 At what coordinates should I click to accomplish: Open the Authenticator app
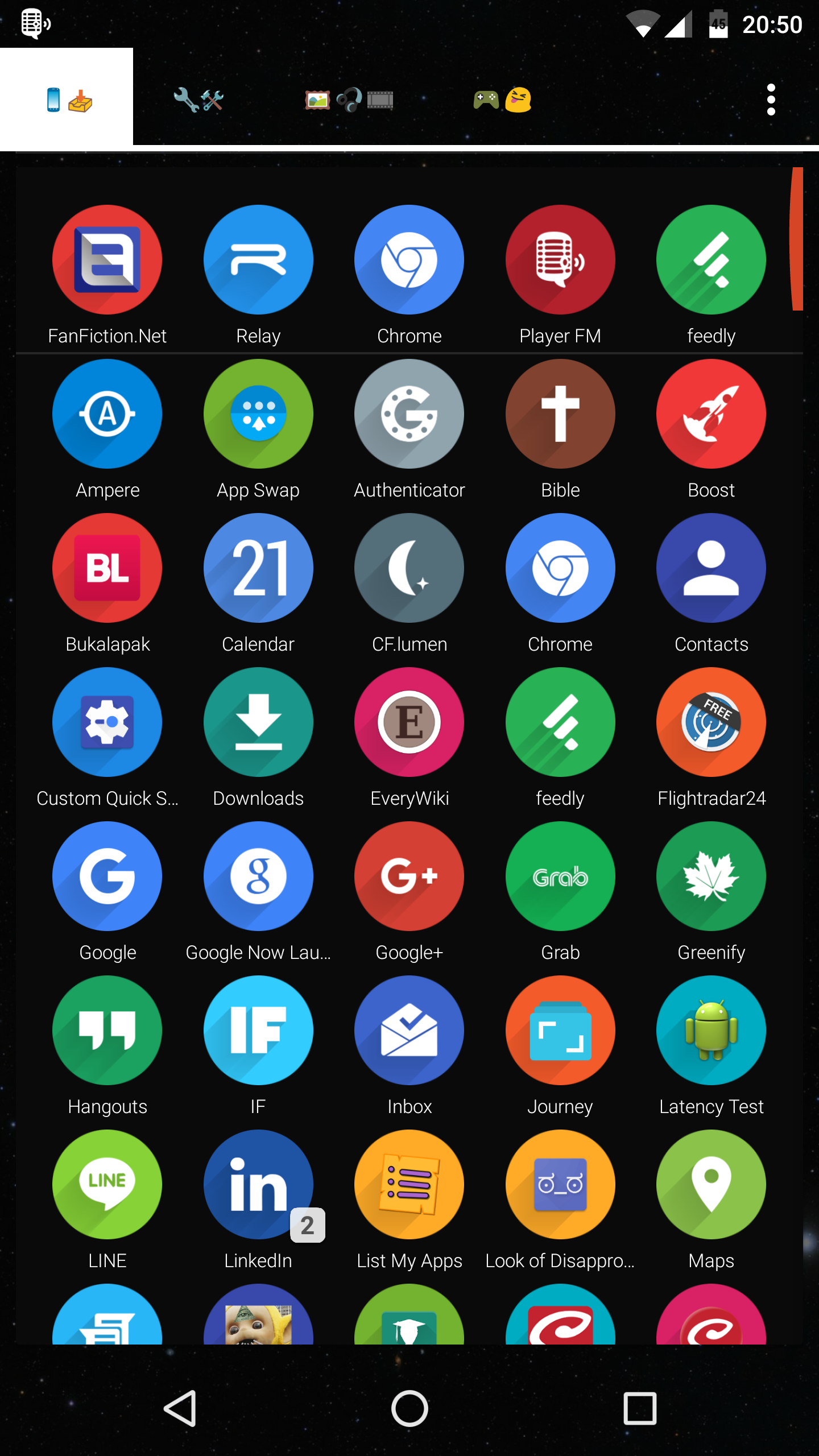(408, 413)
